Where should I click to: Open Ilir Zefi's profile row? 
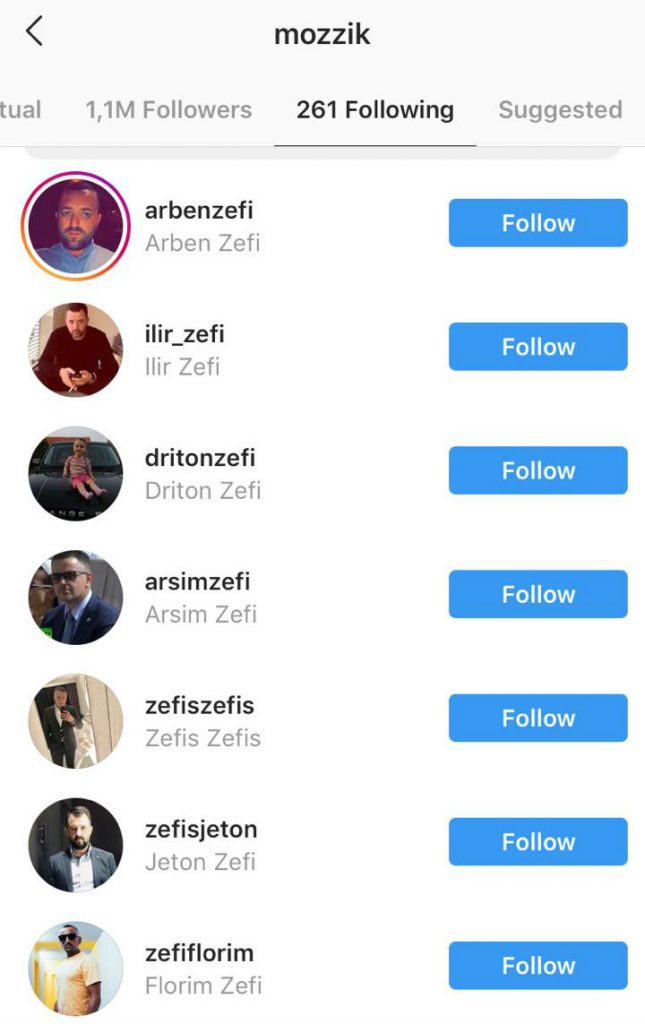[x=184, y=335]
